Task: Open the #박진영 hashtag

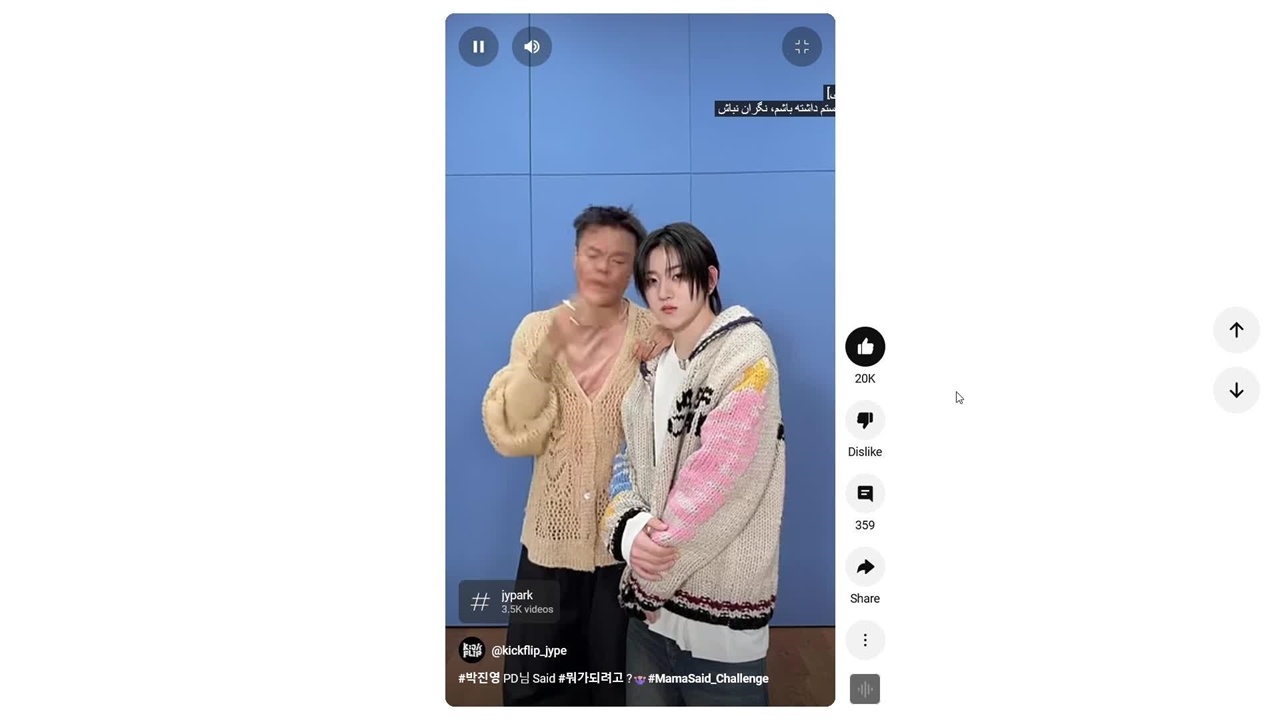Action: coord(479,679)
